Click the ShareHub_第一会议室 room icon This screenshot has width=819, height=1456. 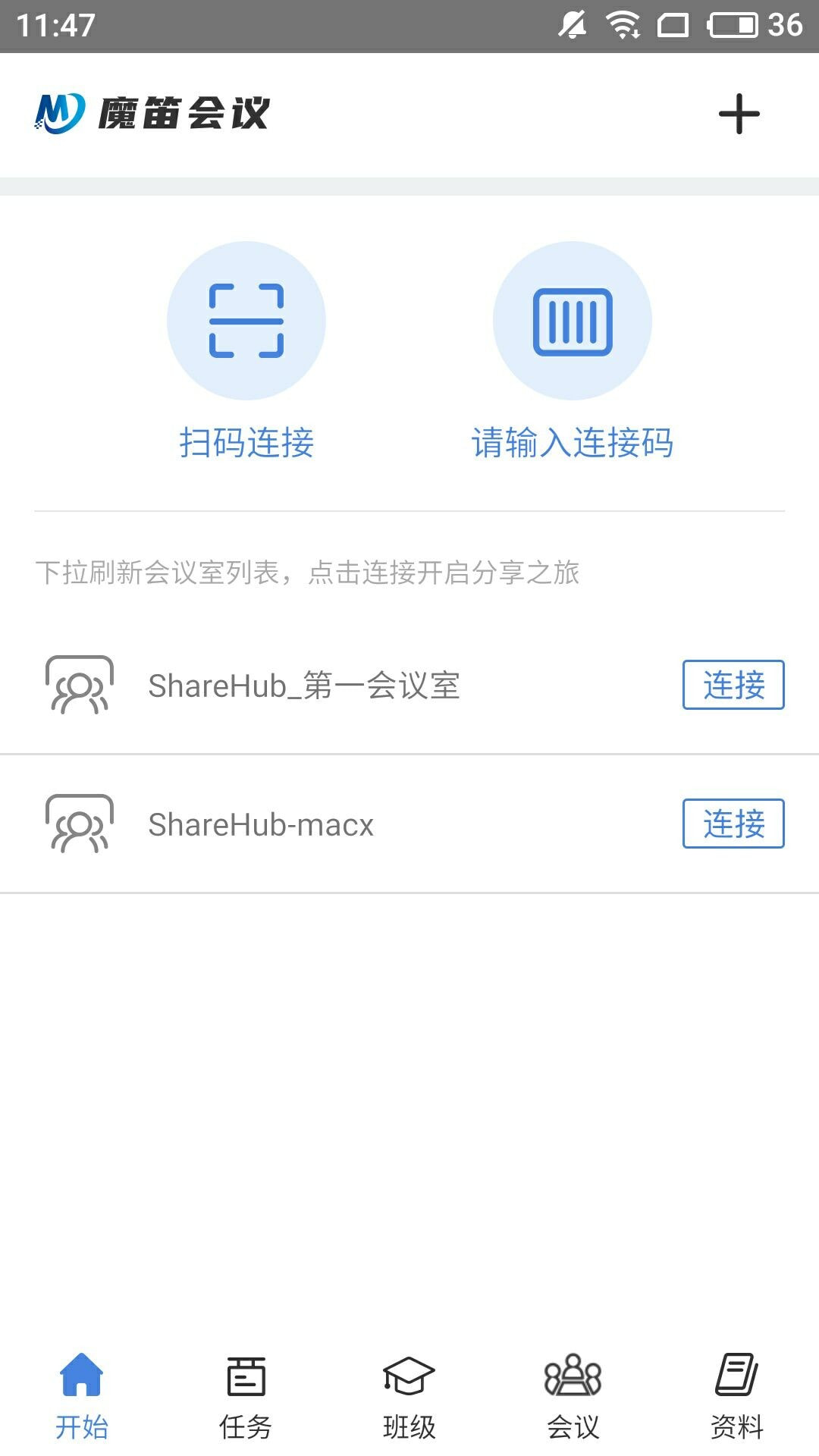tap(80, 686)
